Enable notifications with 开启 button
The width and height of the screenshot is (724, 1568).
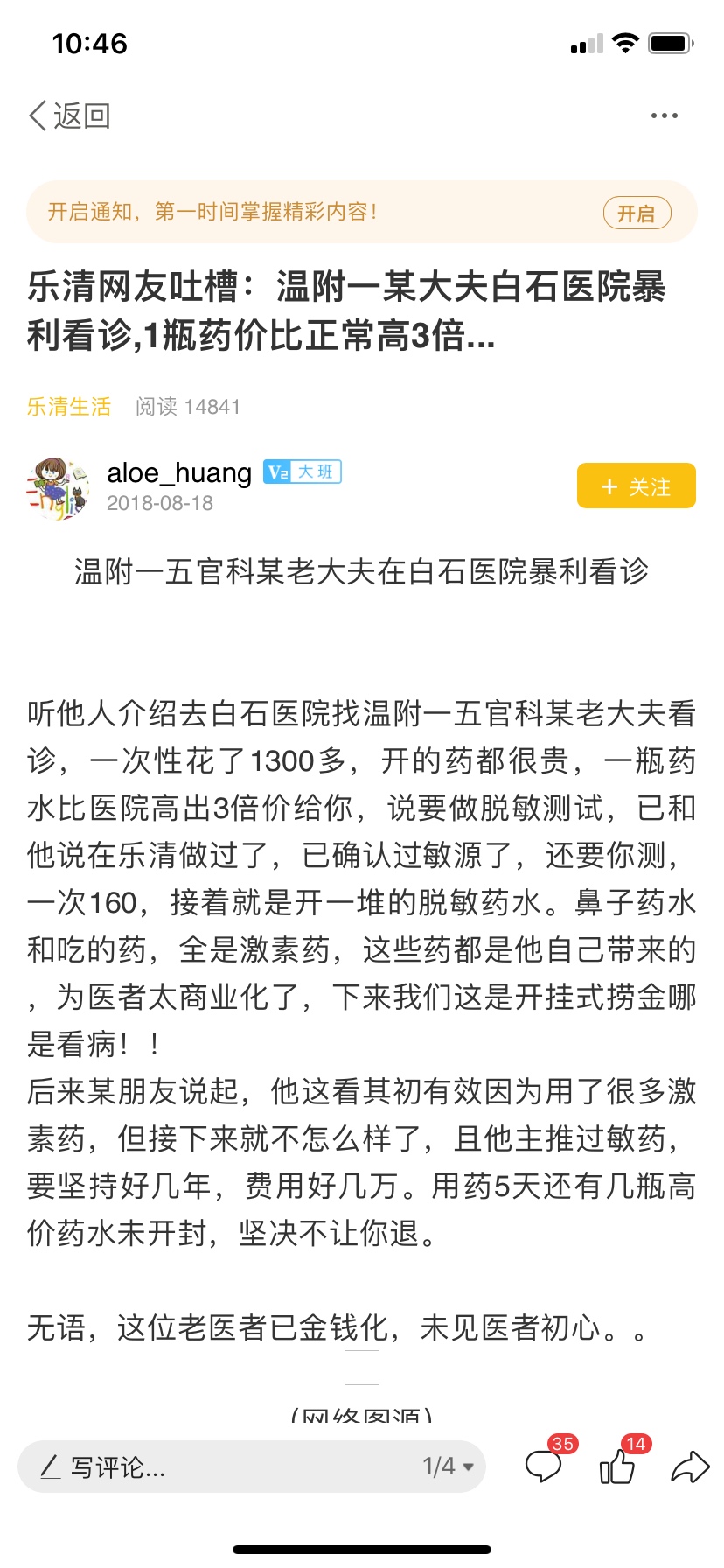point(637,213)
